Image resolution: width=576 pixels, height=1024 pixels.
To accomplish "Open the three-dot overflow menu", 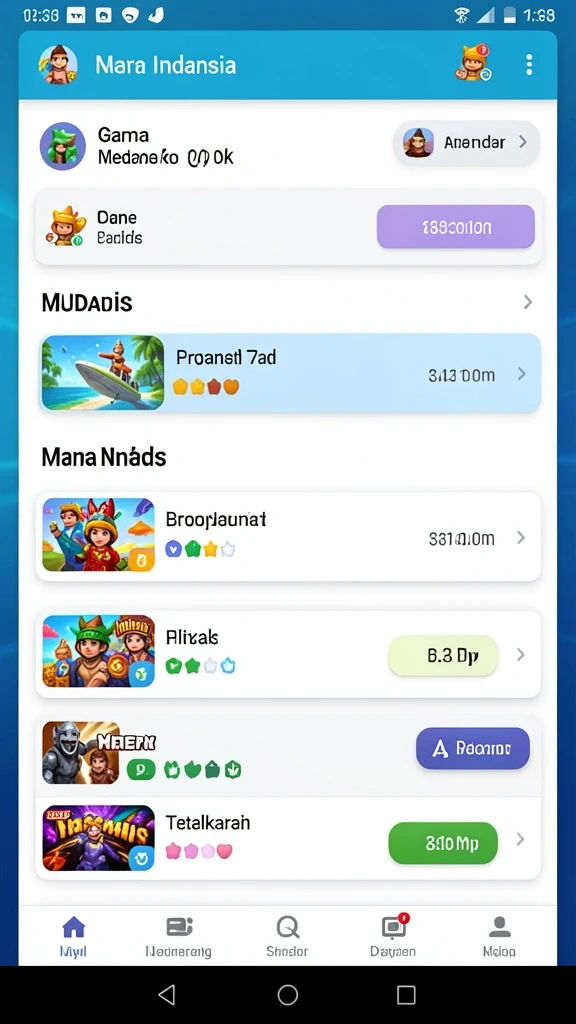I will (x=529, y=65).
